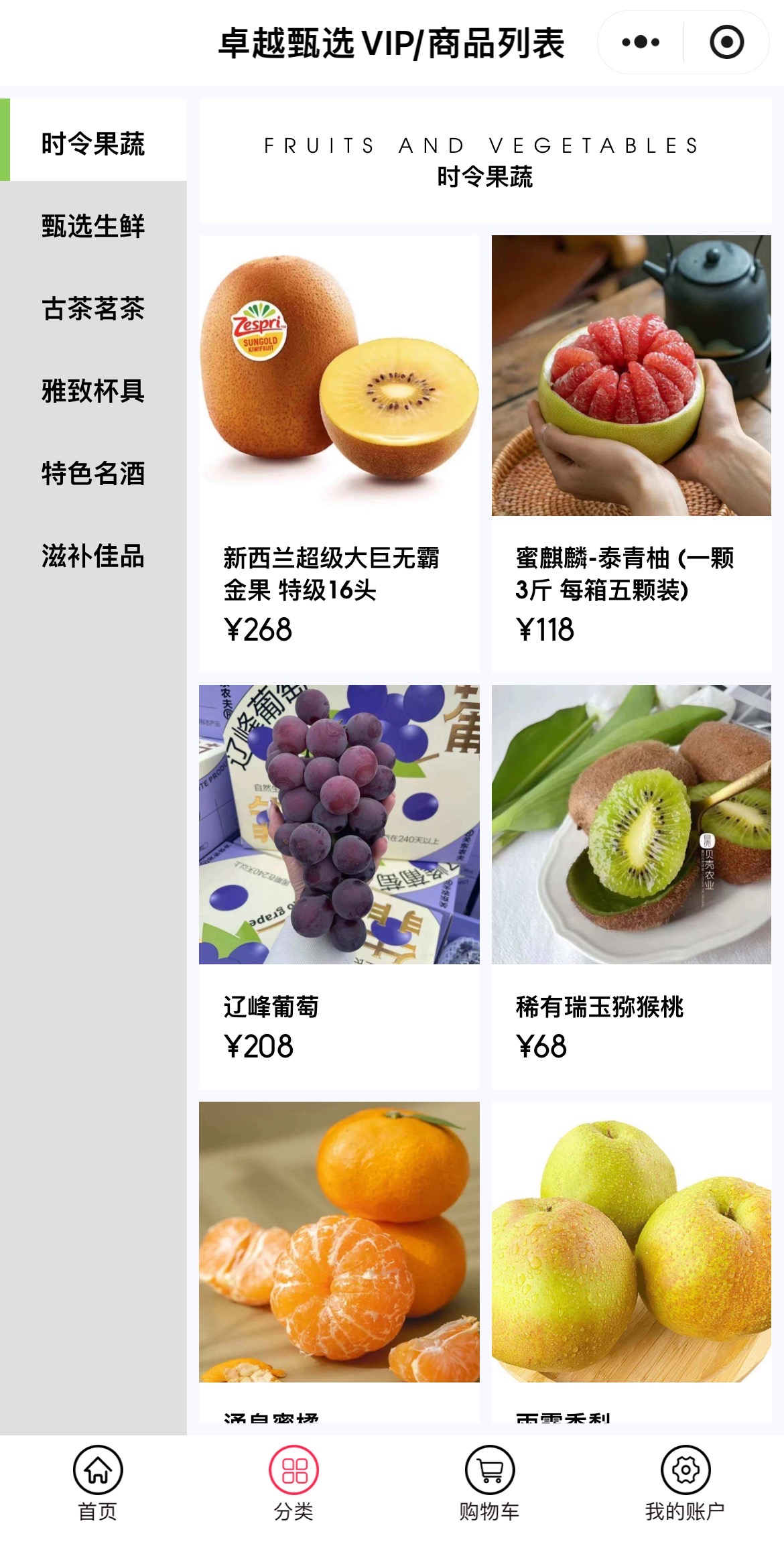The image size is (784, 1548).
Task: Open the 新西兰超级大巨无霸金果 product
Action: pyautogui.click(x=339, y=453)
